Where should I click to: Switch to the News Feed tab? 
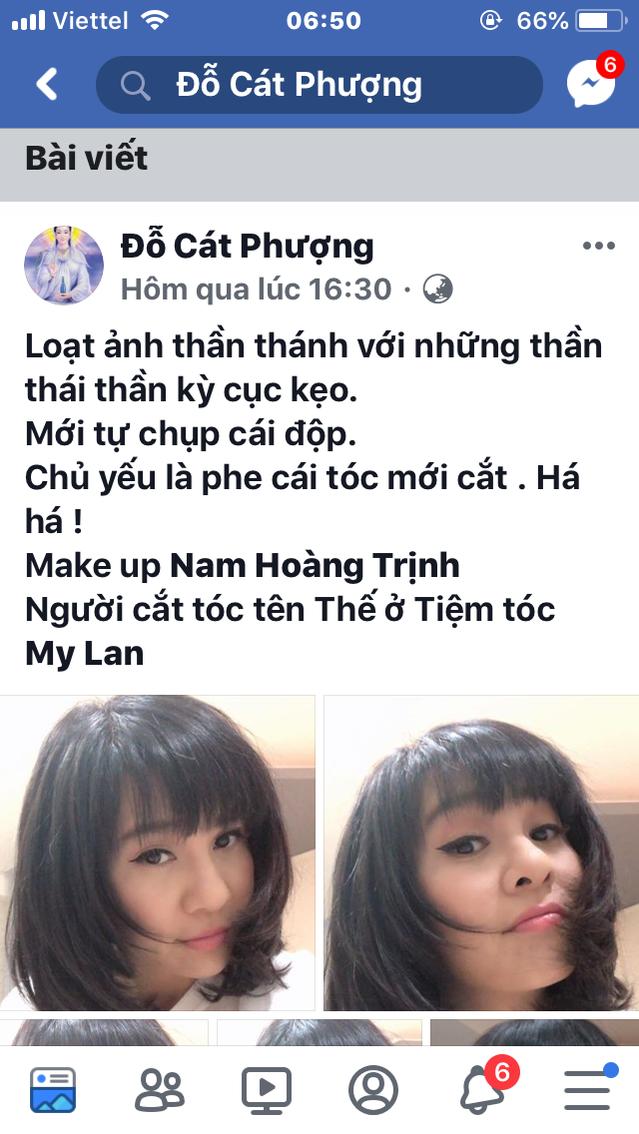click(x=52, y=1090)
